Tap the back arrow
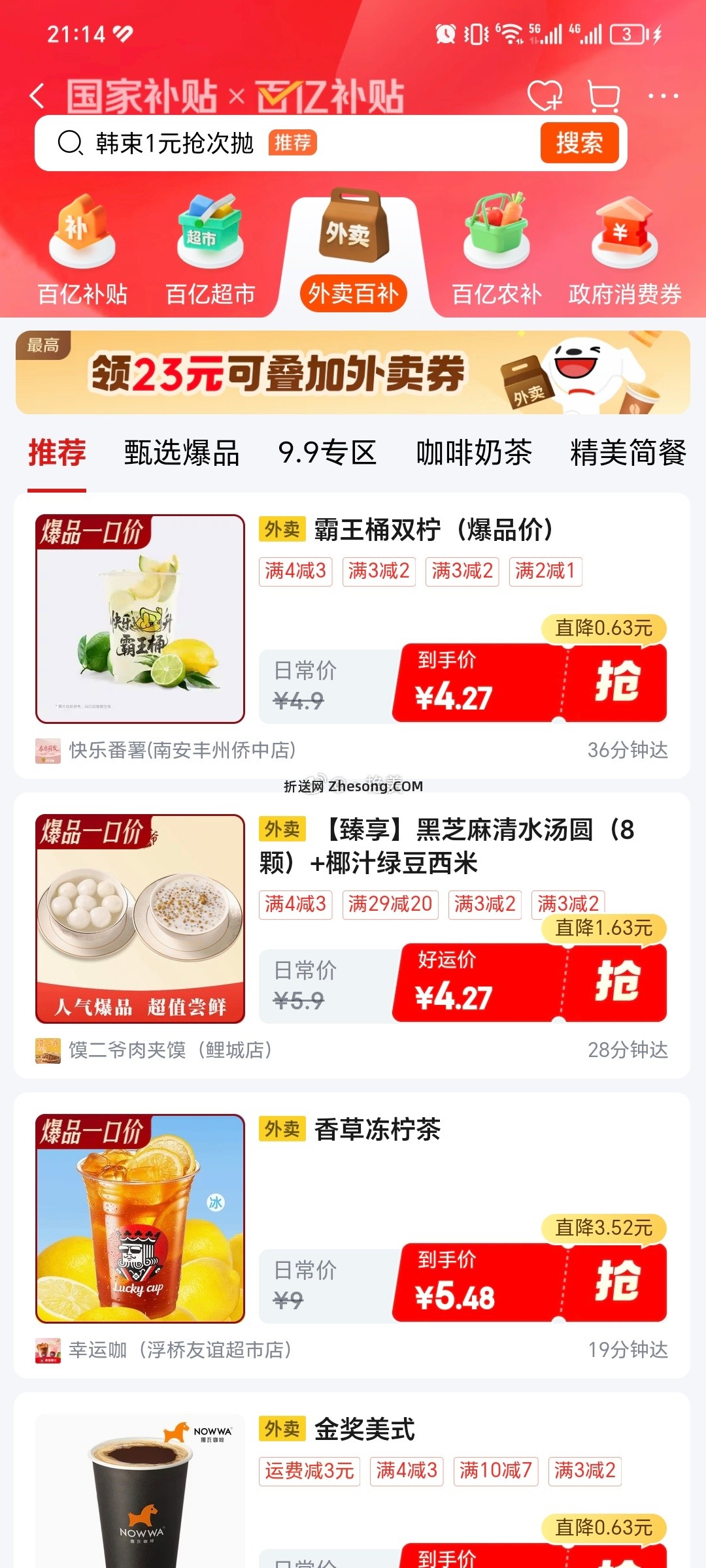The width and height of the screenshot is (706, 1568). (x=37, y=95)
